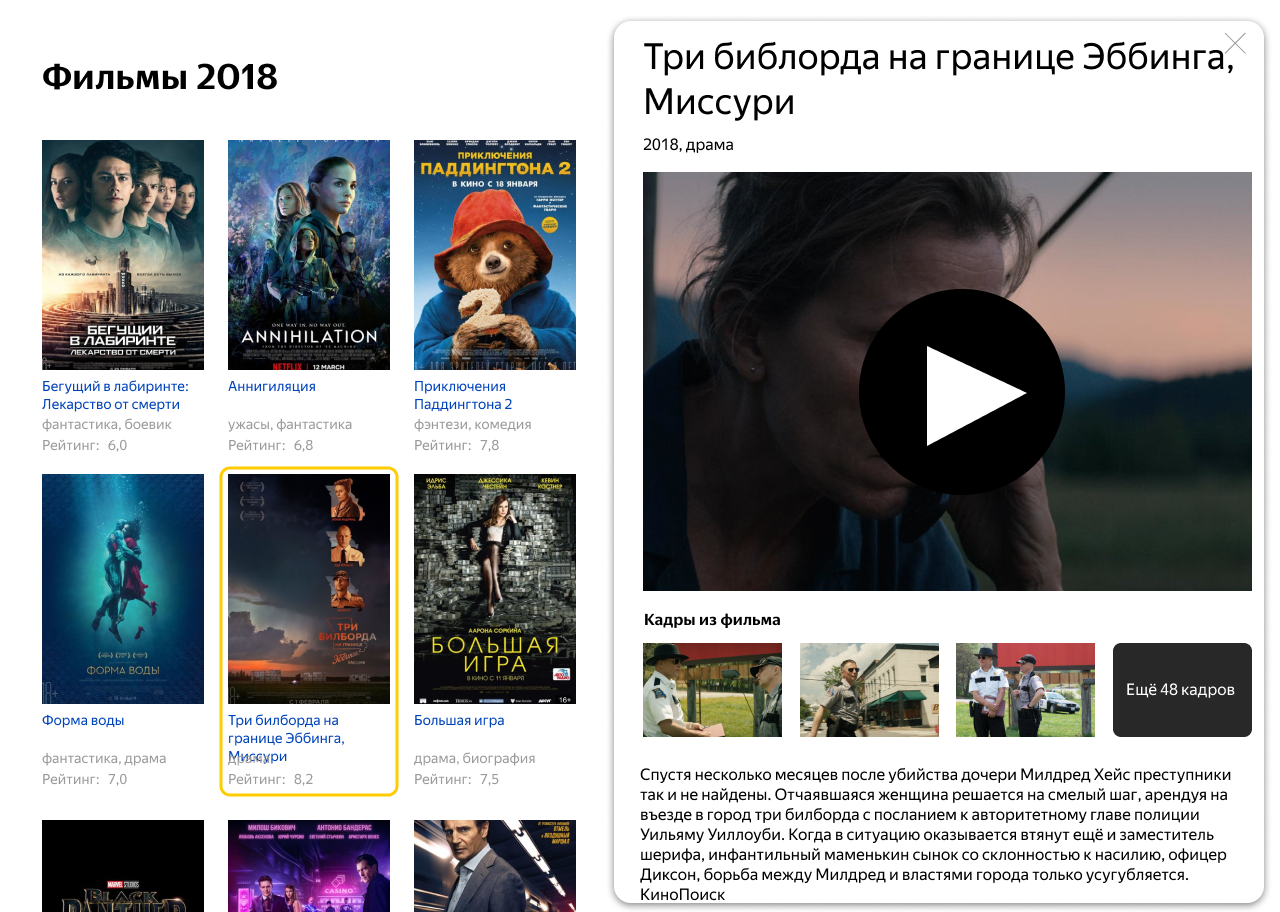Open 'Аннигиляция' title link
This screenshot has height=912, width=1280.
271,386
